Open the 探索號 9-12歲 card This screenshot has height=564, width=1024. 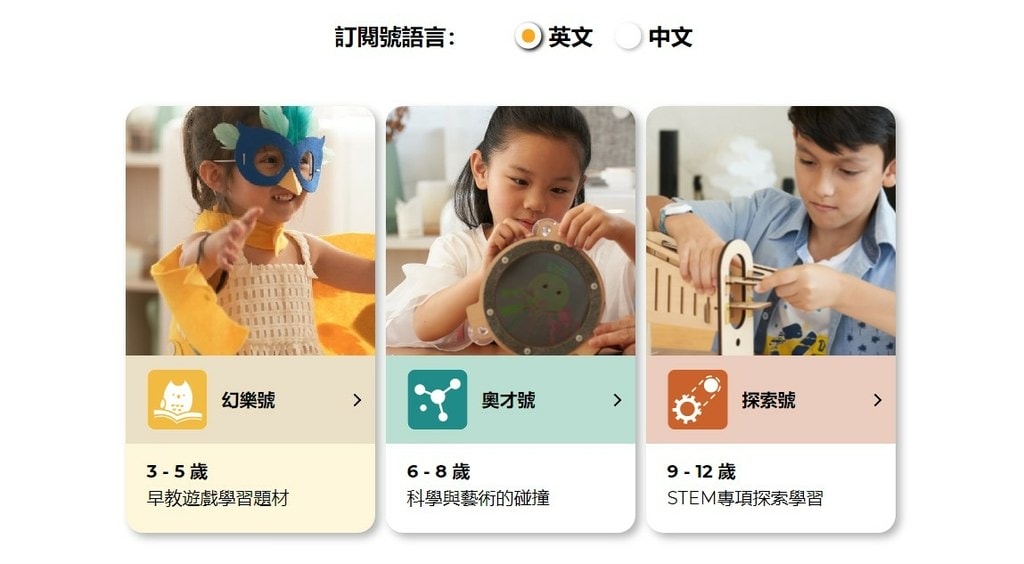click(x=770, y=400)
